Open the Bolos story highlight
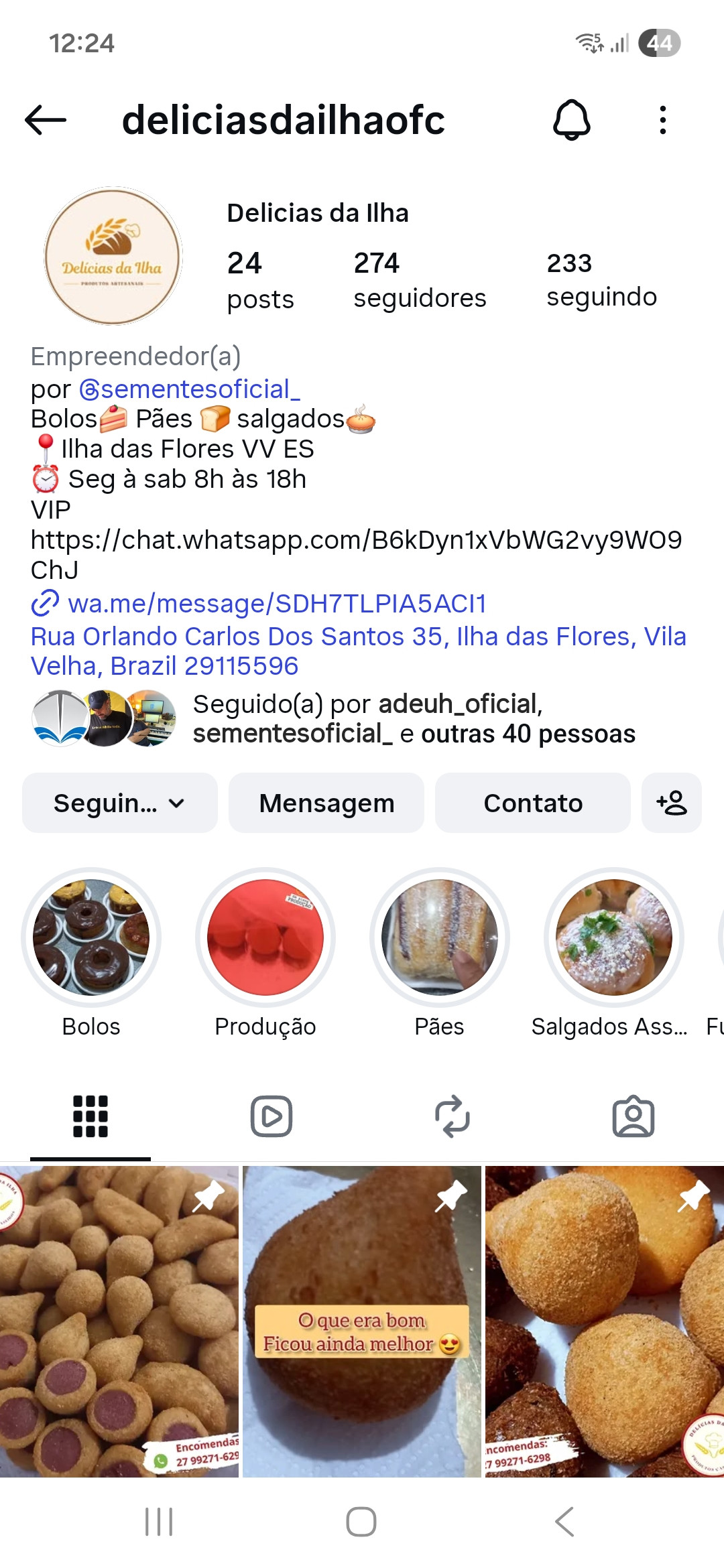The image size is (724, 1568). pos(91,937)
